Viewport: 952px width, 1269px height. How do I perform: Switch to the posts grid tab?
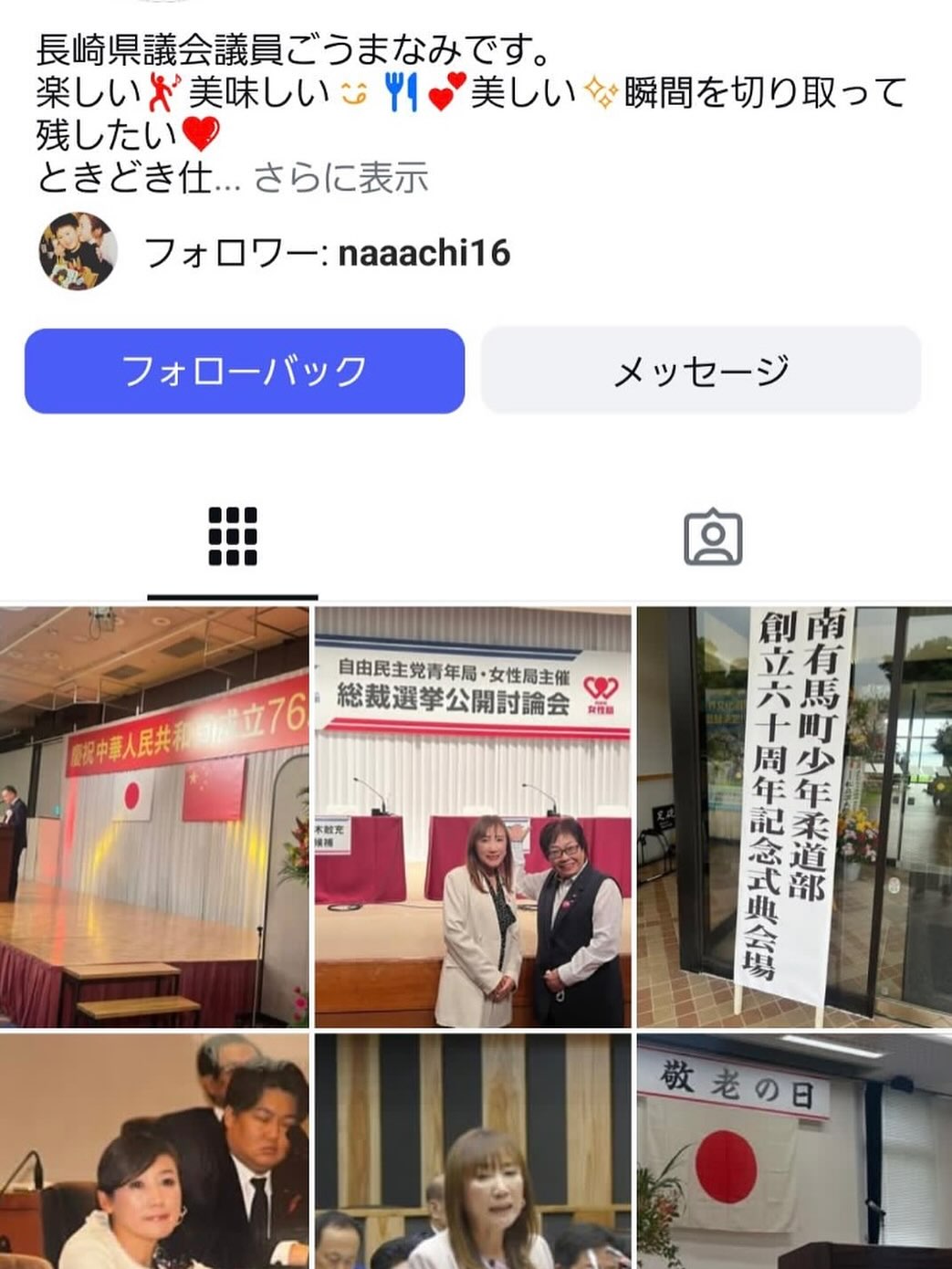click(x=233, y=537)
